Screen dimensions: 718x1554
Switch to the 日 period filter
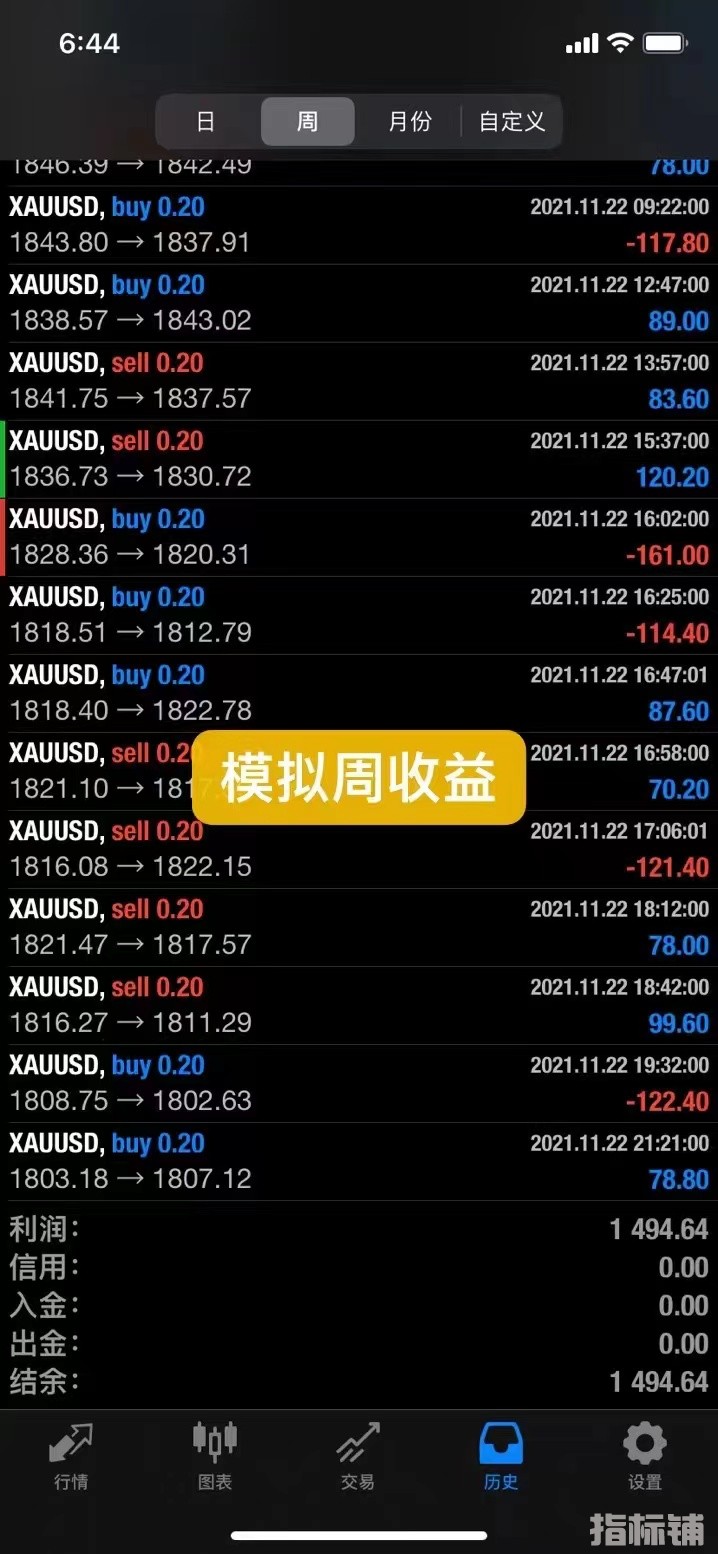pos(206,122)
